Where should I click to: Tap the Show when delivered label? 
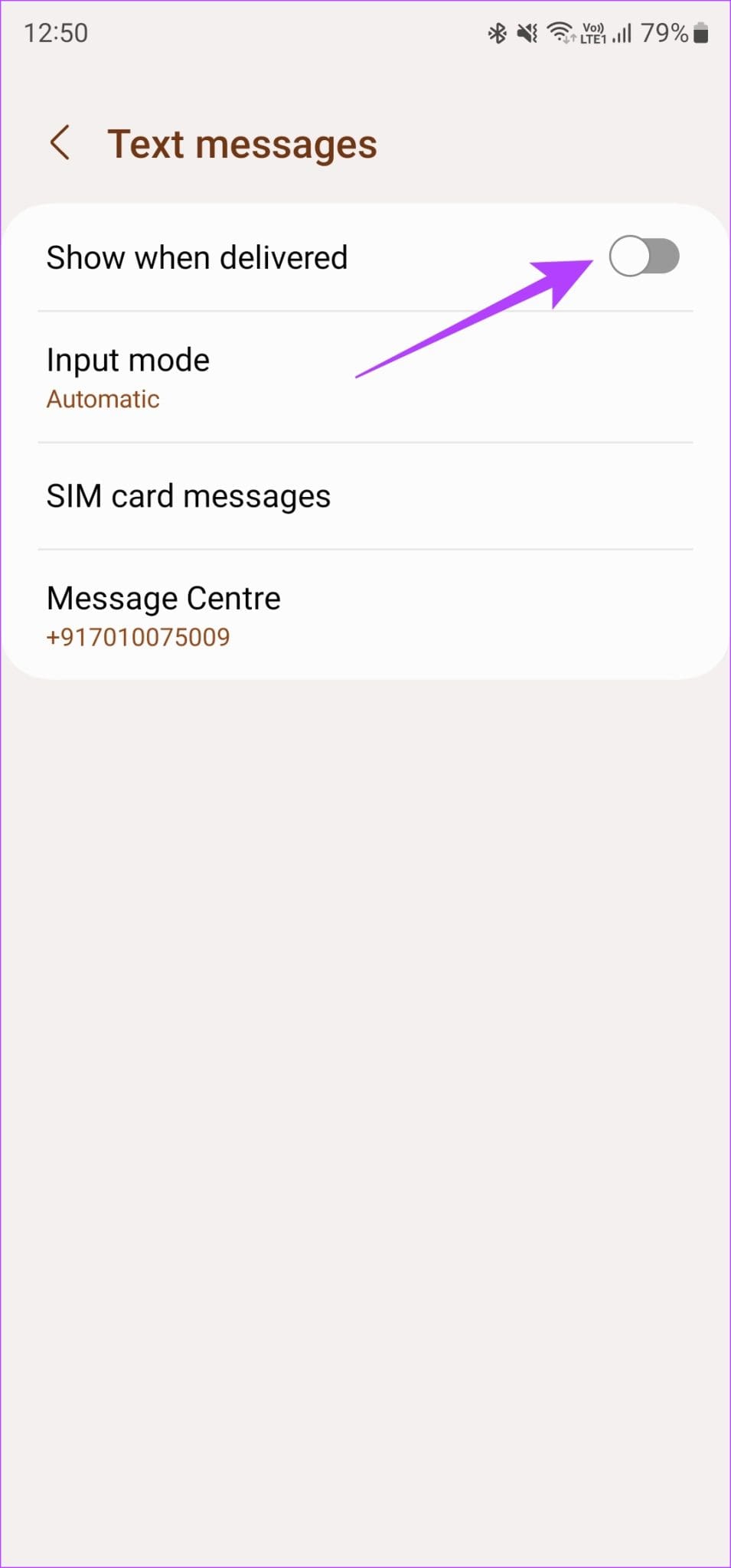[x=197, y=257]
